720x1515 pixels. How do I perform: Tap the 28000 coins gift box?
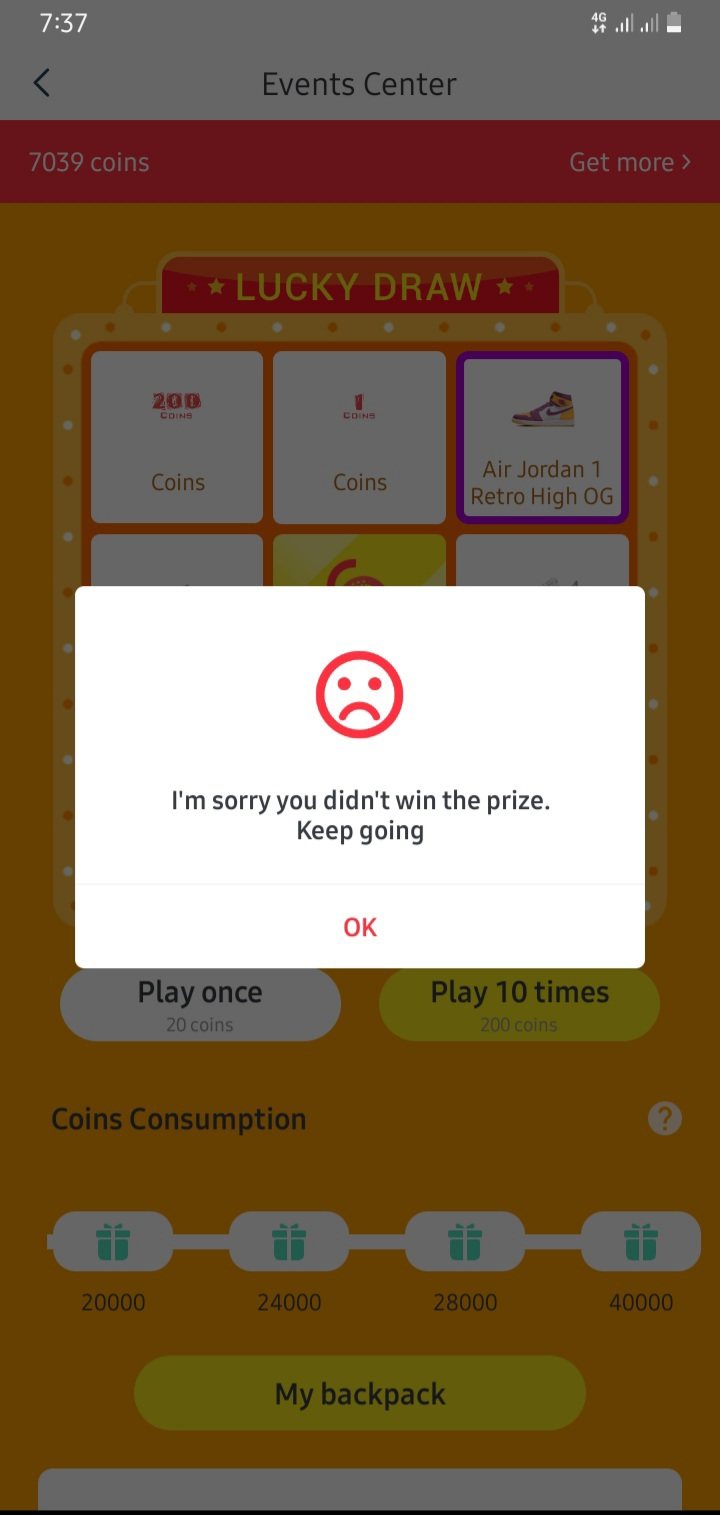click(x=465, y=1242)
